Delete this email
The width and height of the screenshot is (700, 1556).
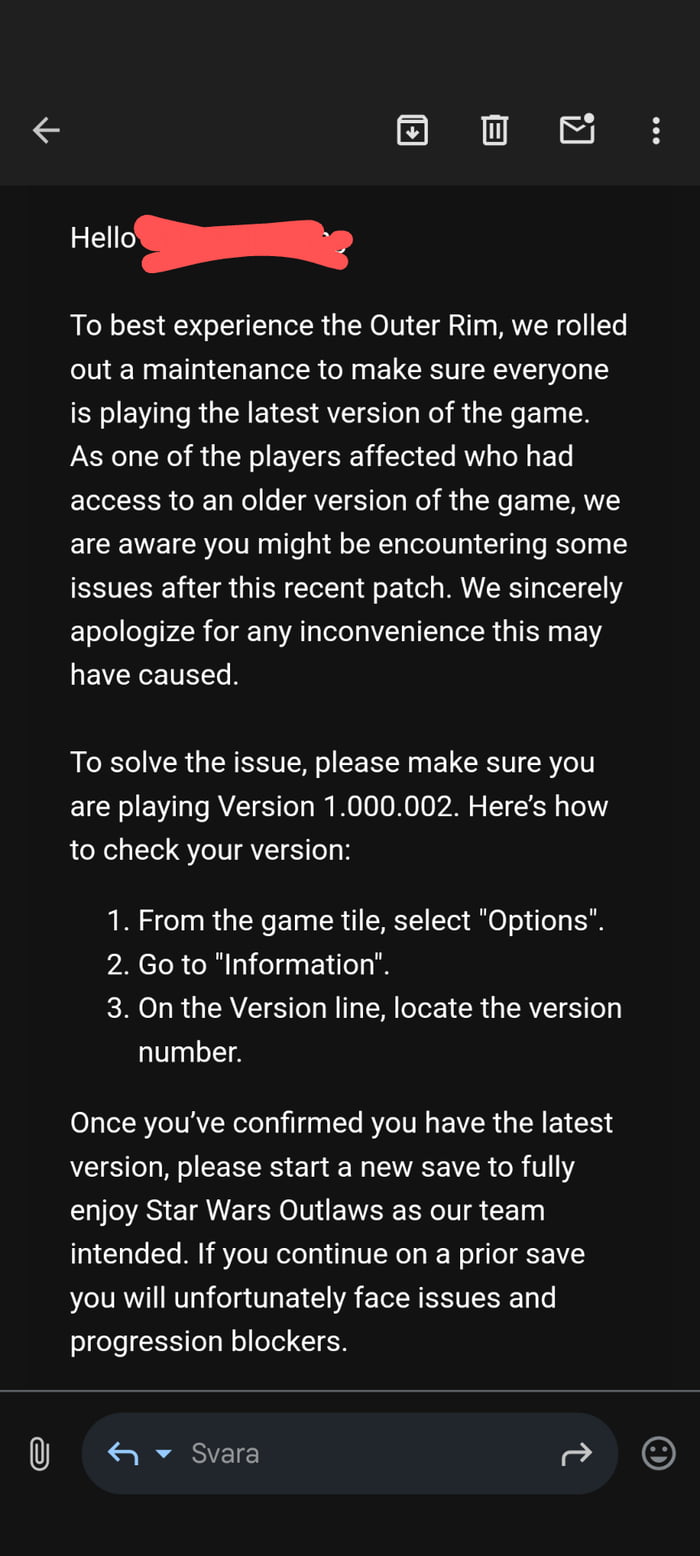click(x=494, y=130)
